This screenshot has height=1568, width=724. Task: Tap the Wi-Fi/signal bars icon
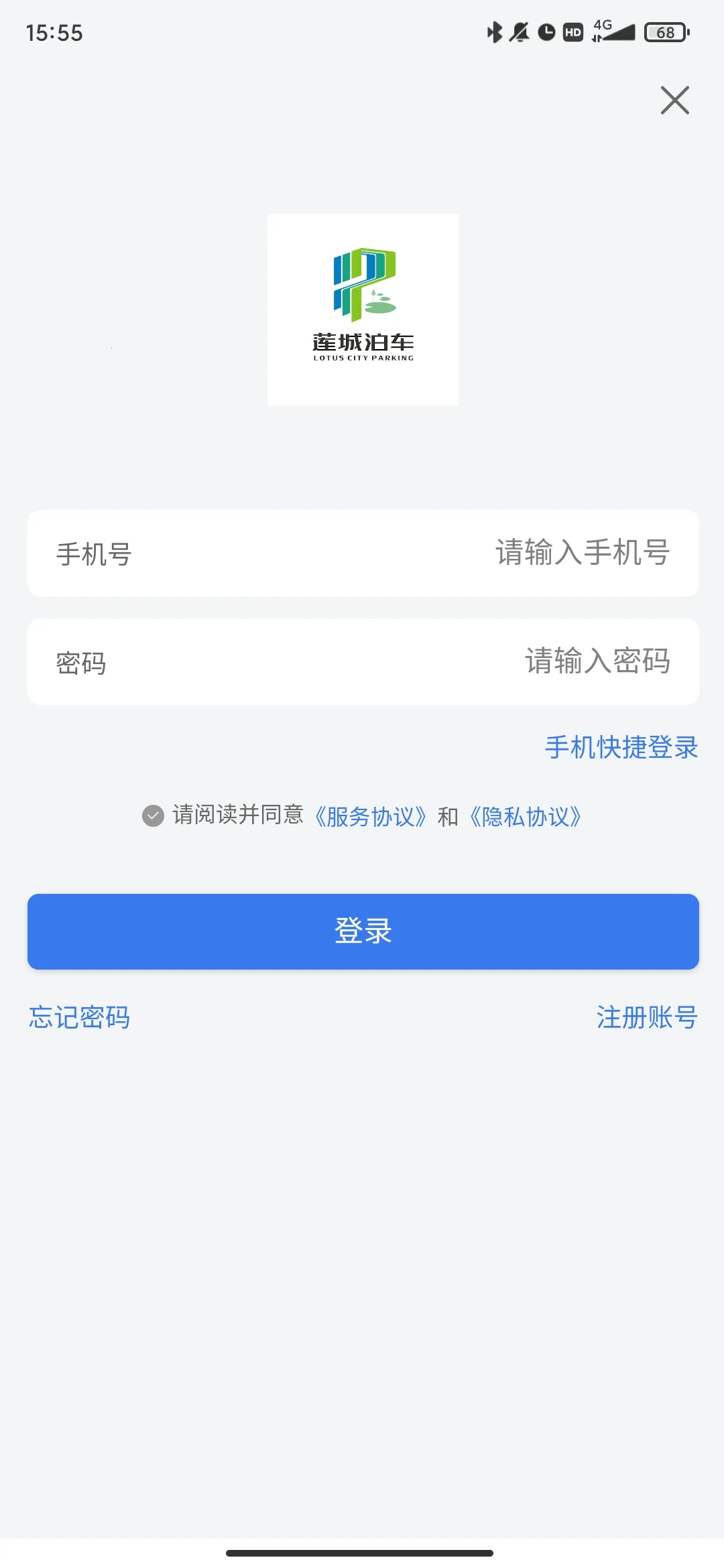[x=620, y=31]
